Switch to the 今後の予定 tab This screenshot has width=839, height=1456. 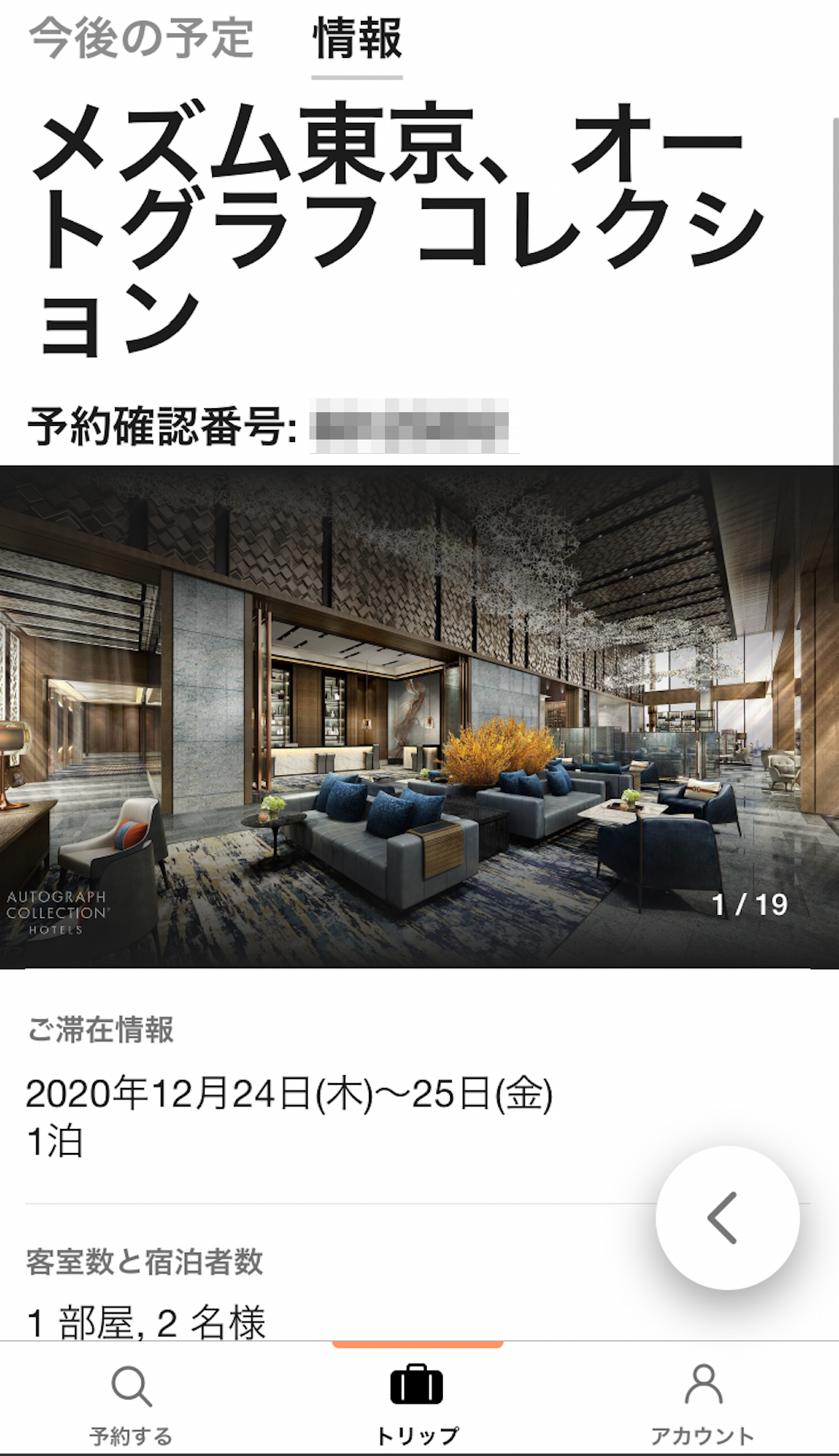tap(141, 38)
